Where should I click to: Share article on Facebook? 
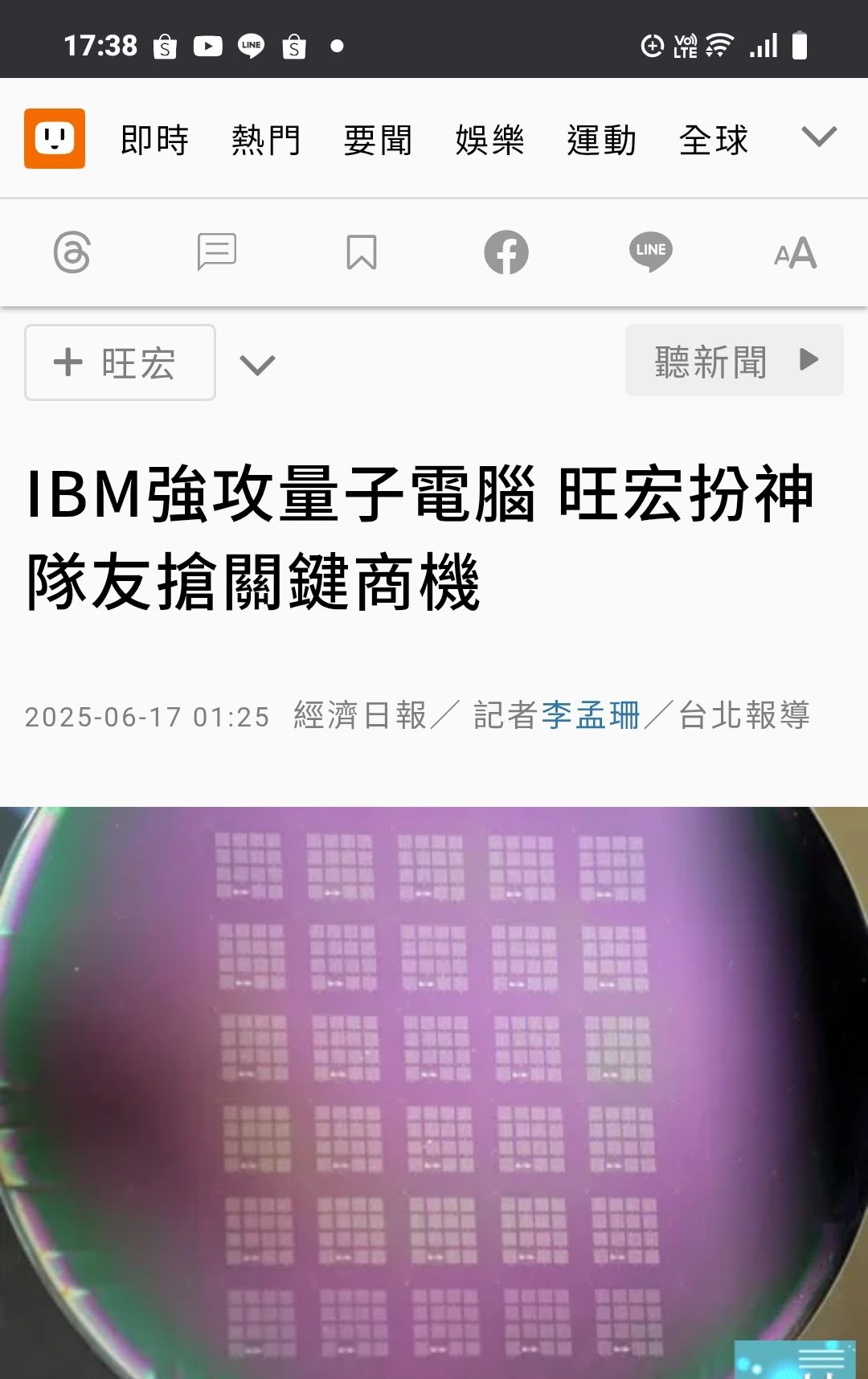click(x=506, y=252)
